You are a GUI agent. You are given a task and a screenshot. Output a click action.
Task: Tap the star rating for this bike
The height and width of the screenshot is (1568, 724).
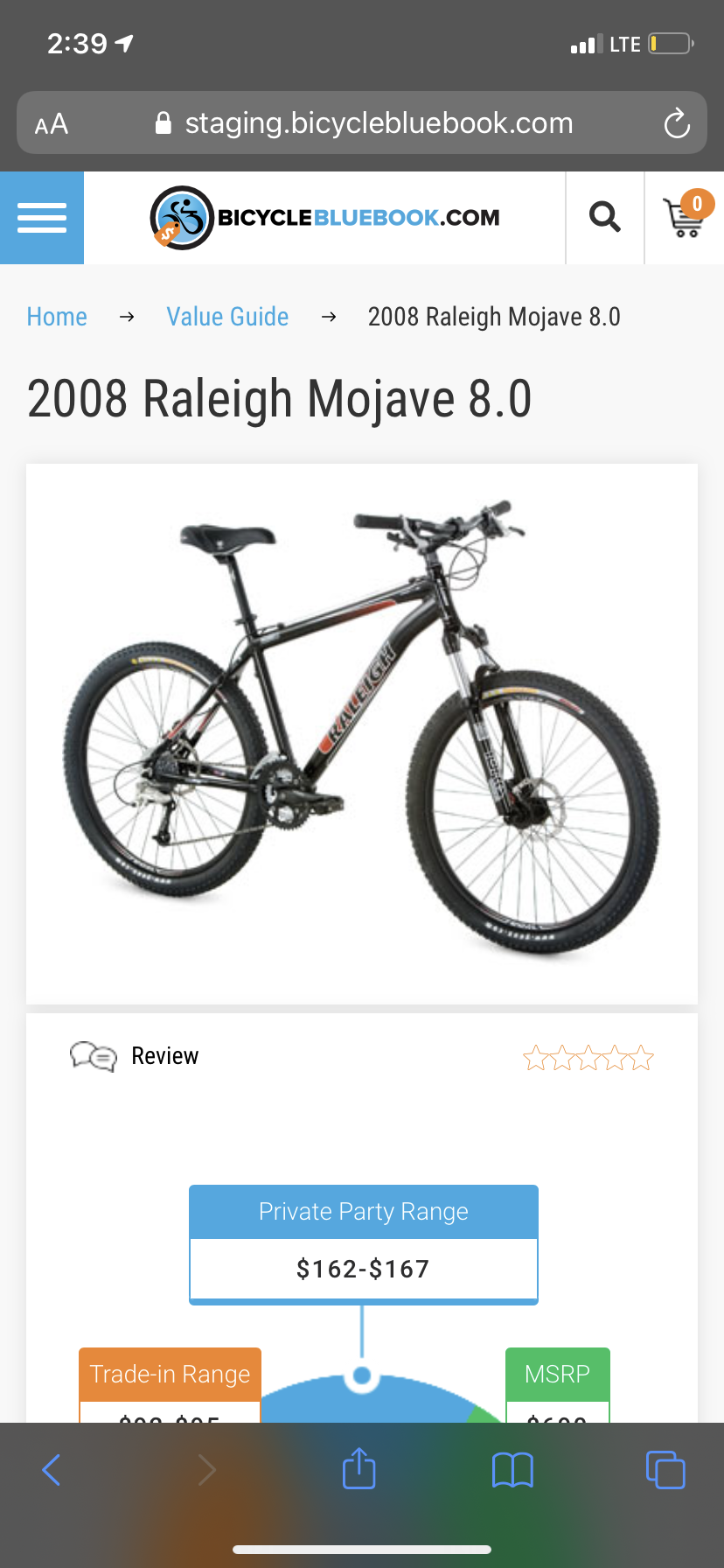(x=588, y=1058)
